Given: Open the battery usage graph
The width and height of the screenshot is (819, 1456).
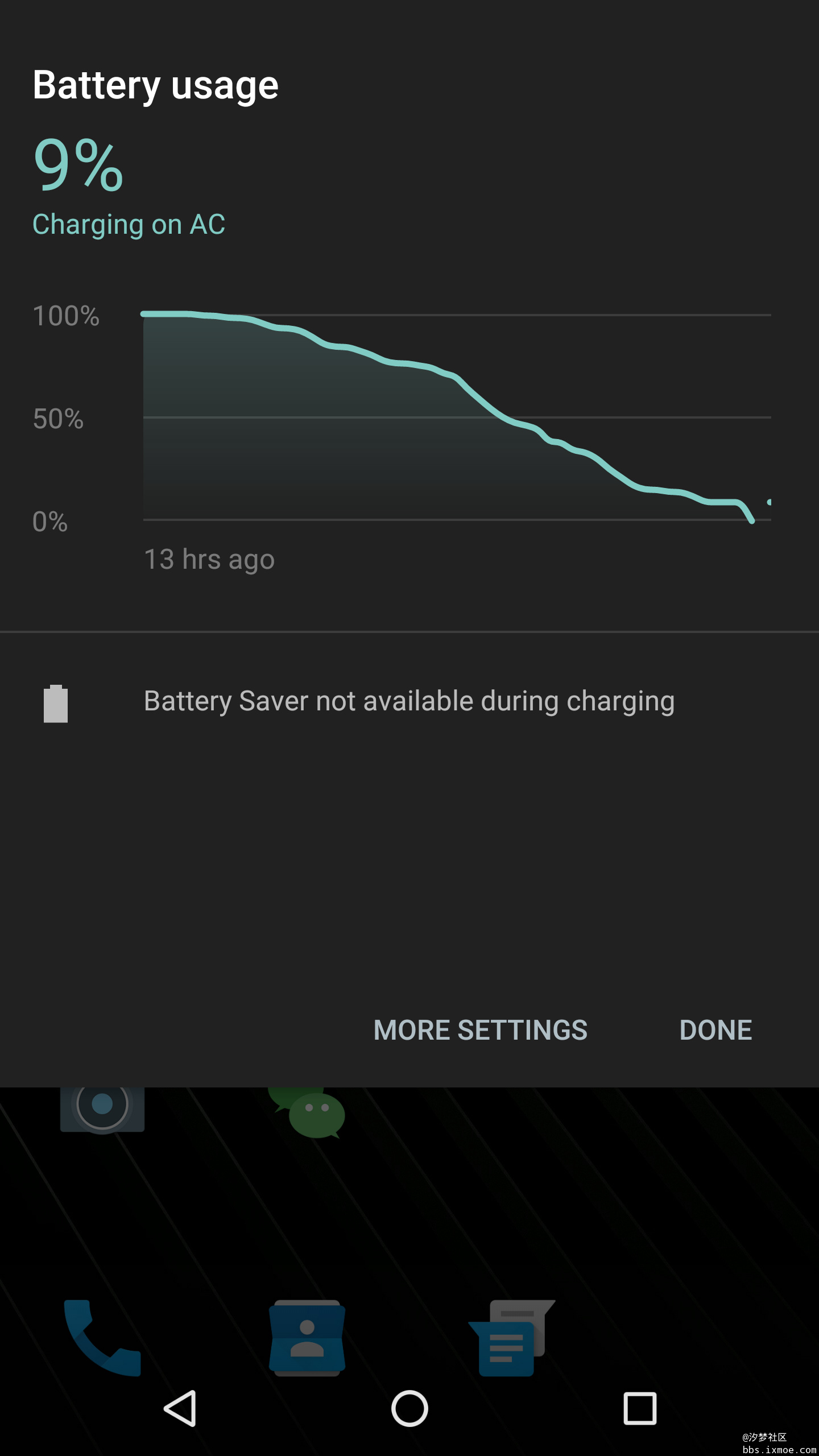Looking at the screenshot, I should pos(457,417).
